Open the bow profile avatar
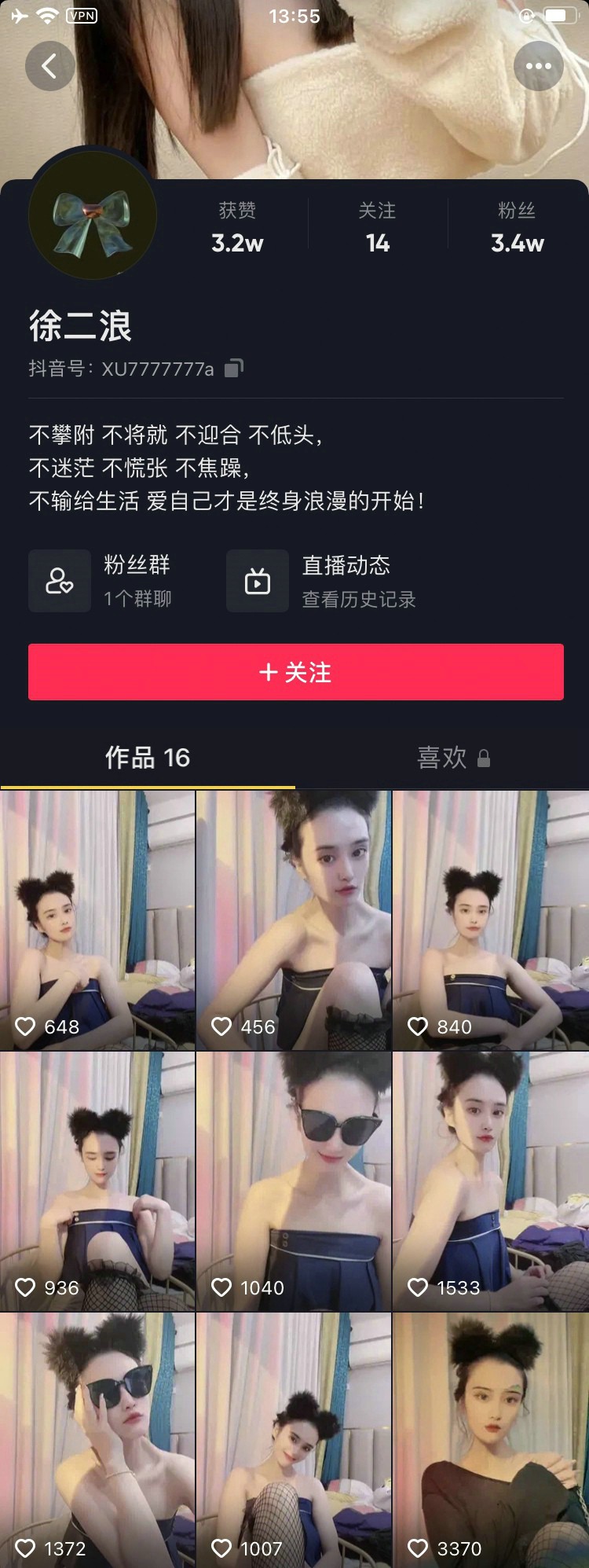Image resolution: width=589 pixels, height=1568 pixels. tap(93, 215)
